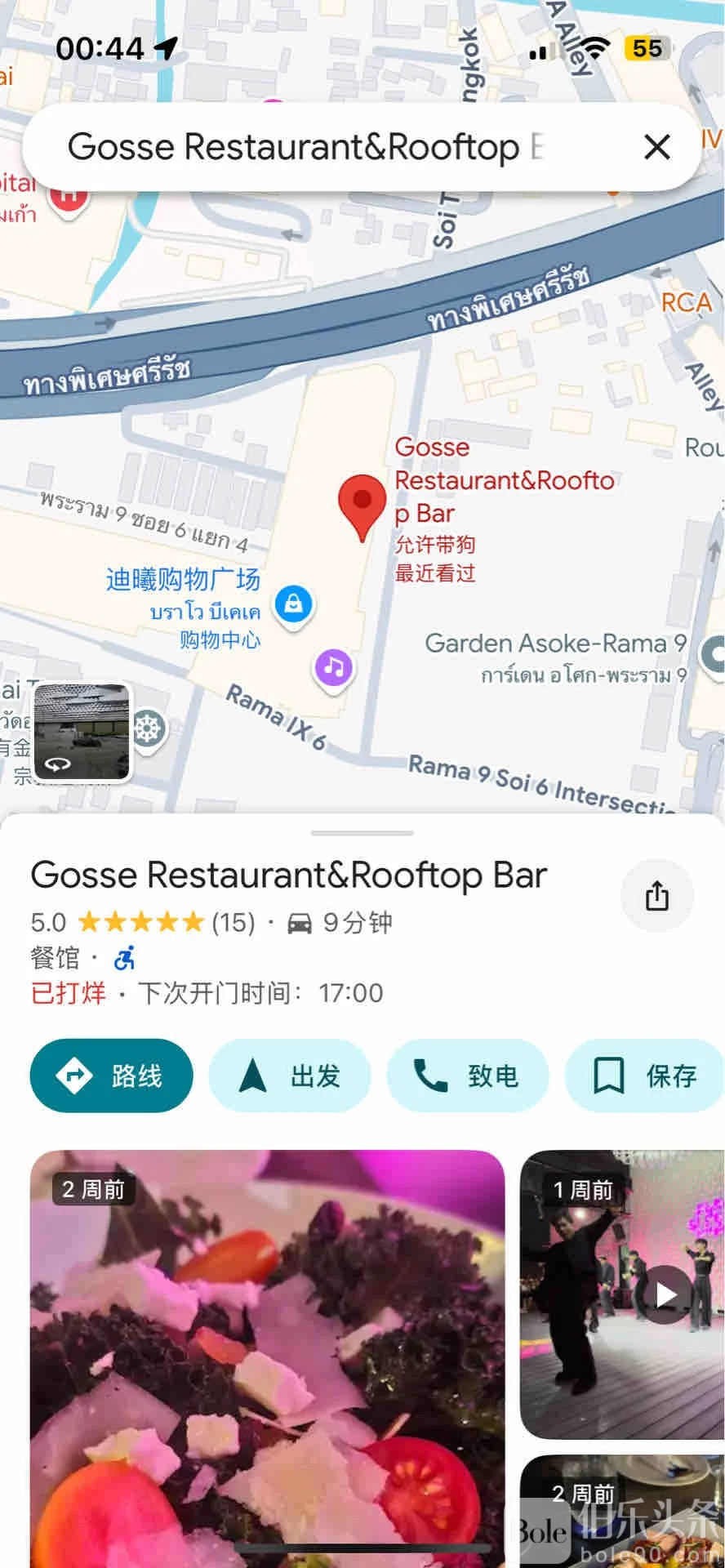Open the Street View thumbnail

82,732
